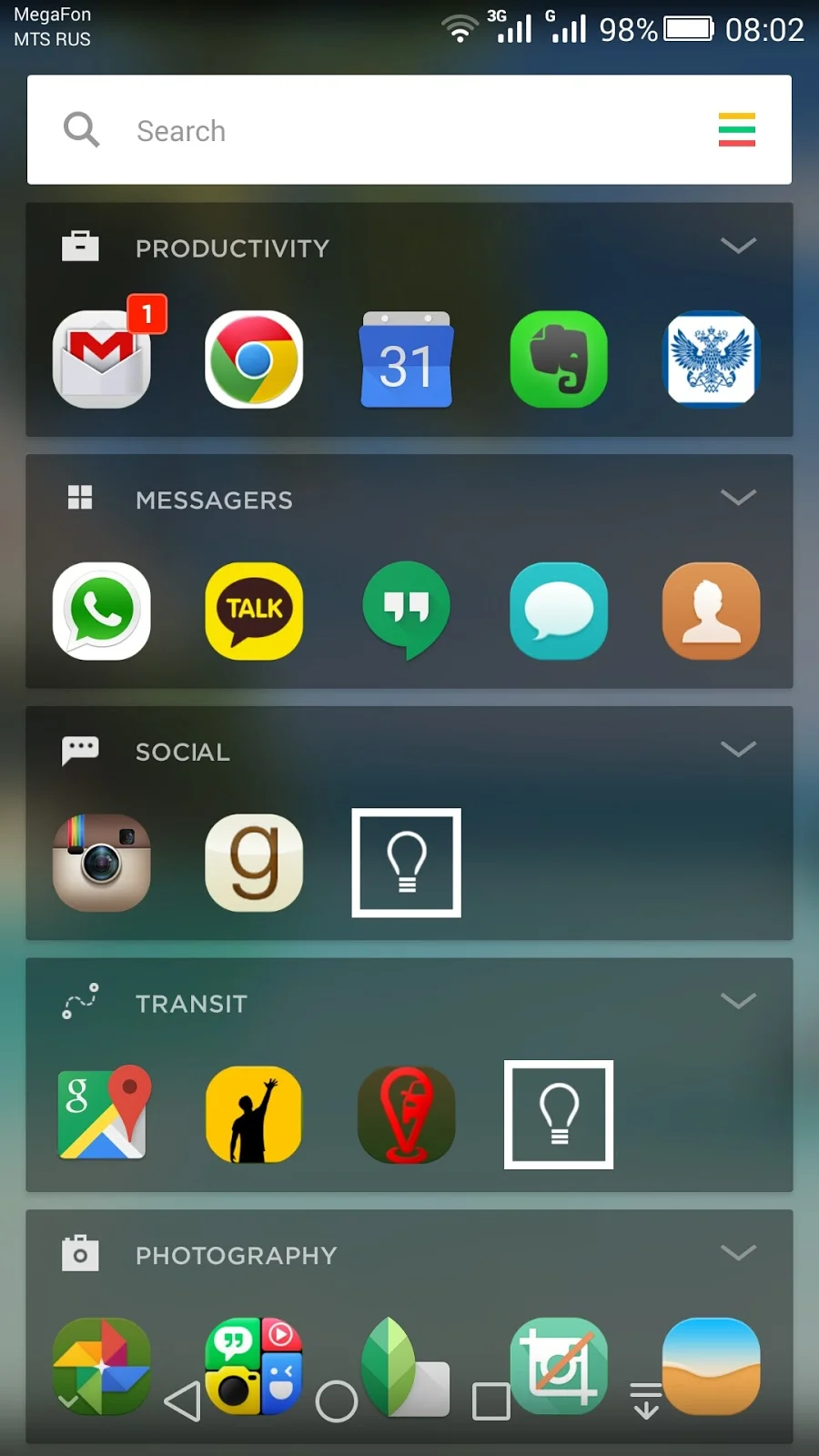This screenshot has width=819, height=1456.
Task: Open the Contacts app
Action: click(x=711, y=611)
